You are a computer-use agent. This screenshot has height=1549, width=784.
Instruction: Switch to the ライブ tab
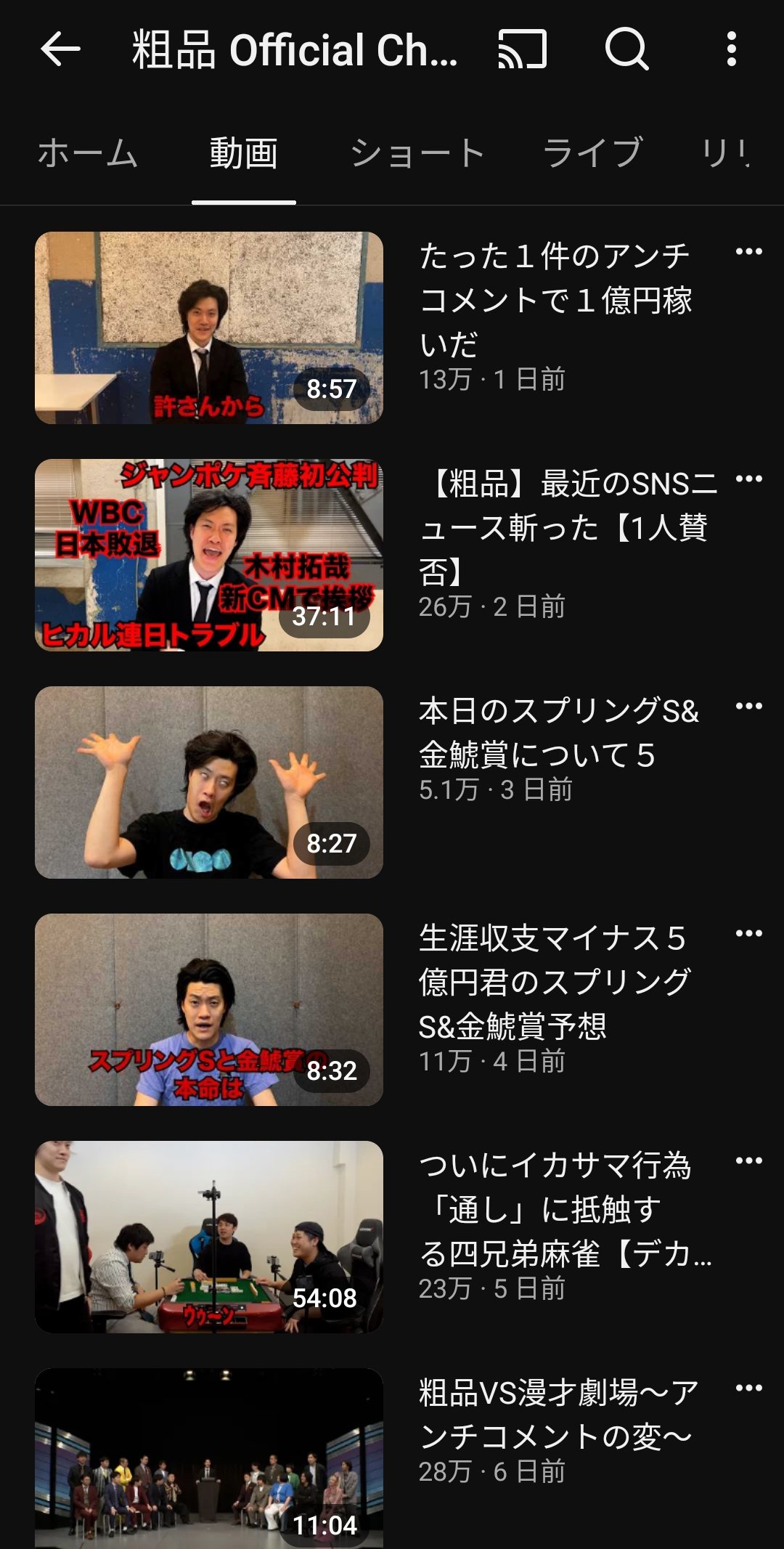(x=592, y=153)
